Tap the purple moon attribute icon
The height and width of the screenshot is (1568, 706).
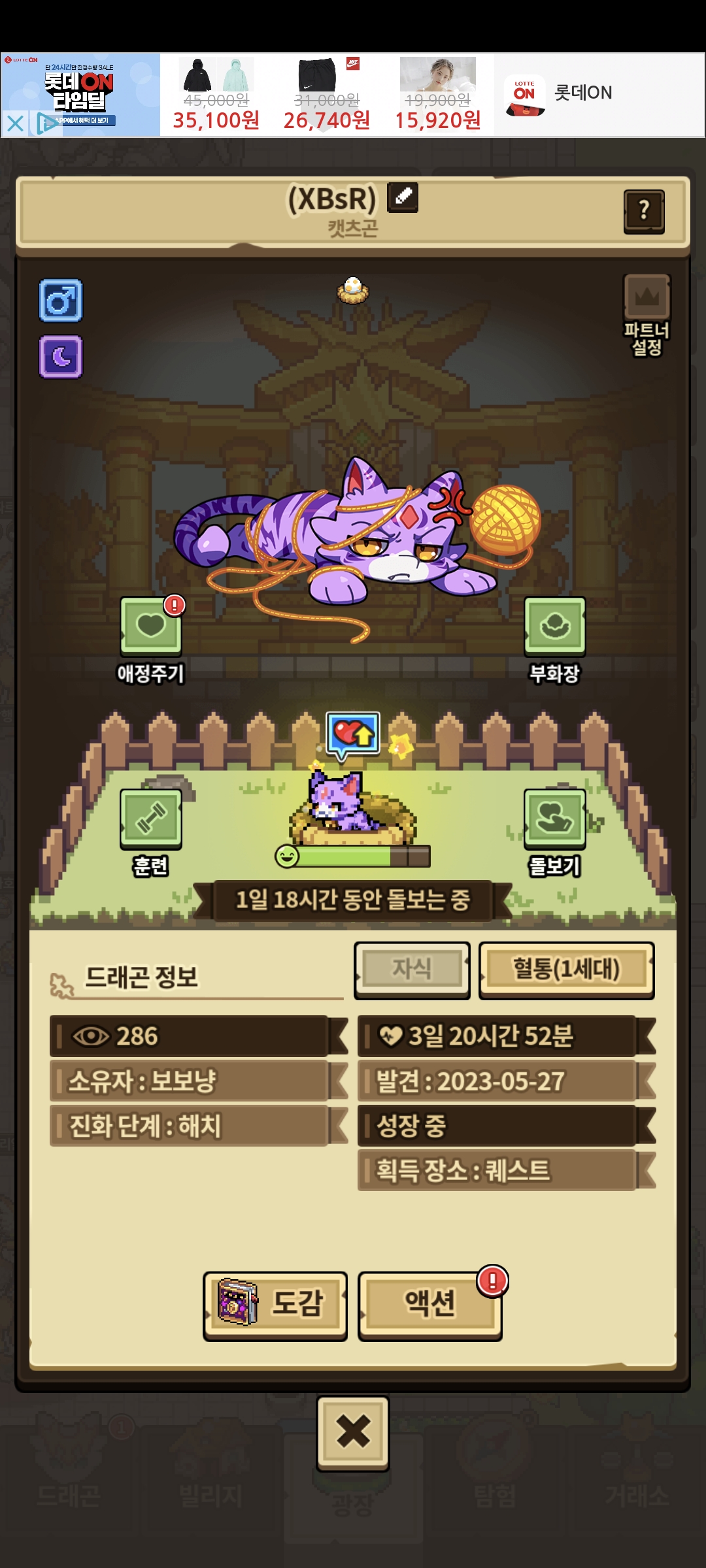pyautogui.click(x=61, y=357)
